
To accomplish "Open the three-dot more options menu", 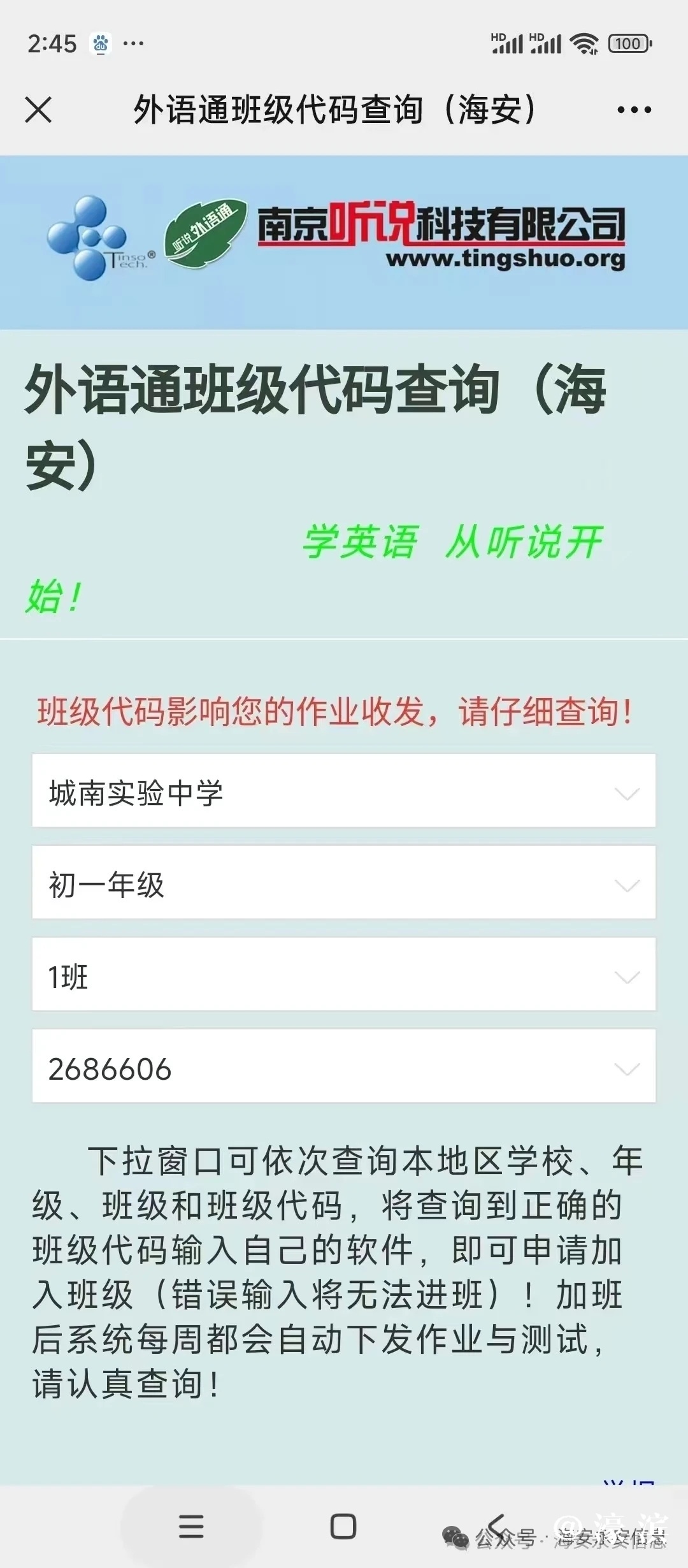I will 634,110.
